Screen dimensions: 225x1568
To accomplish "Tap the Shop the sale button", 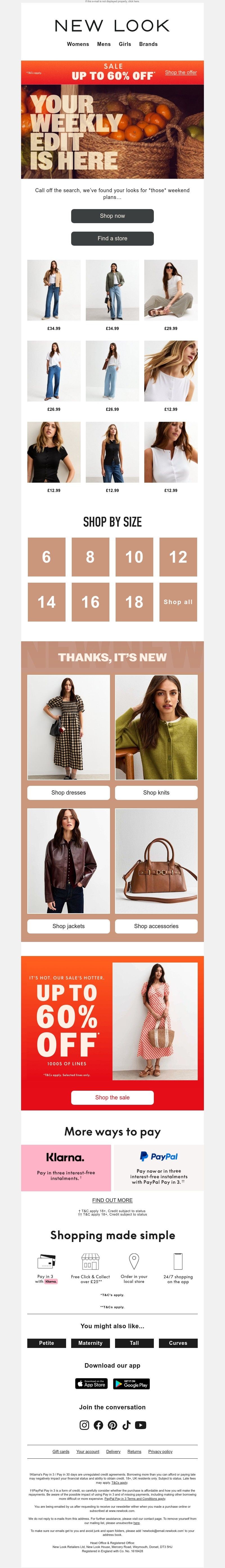I will (x=112, y=1097).
